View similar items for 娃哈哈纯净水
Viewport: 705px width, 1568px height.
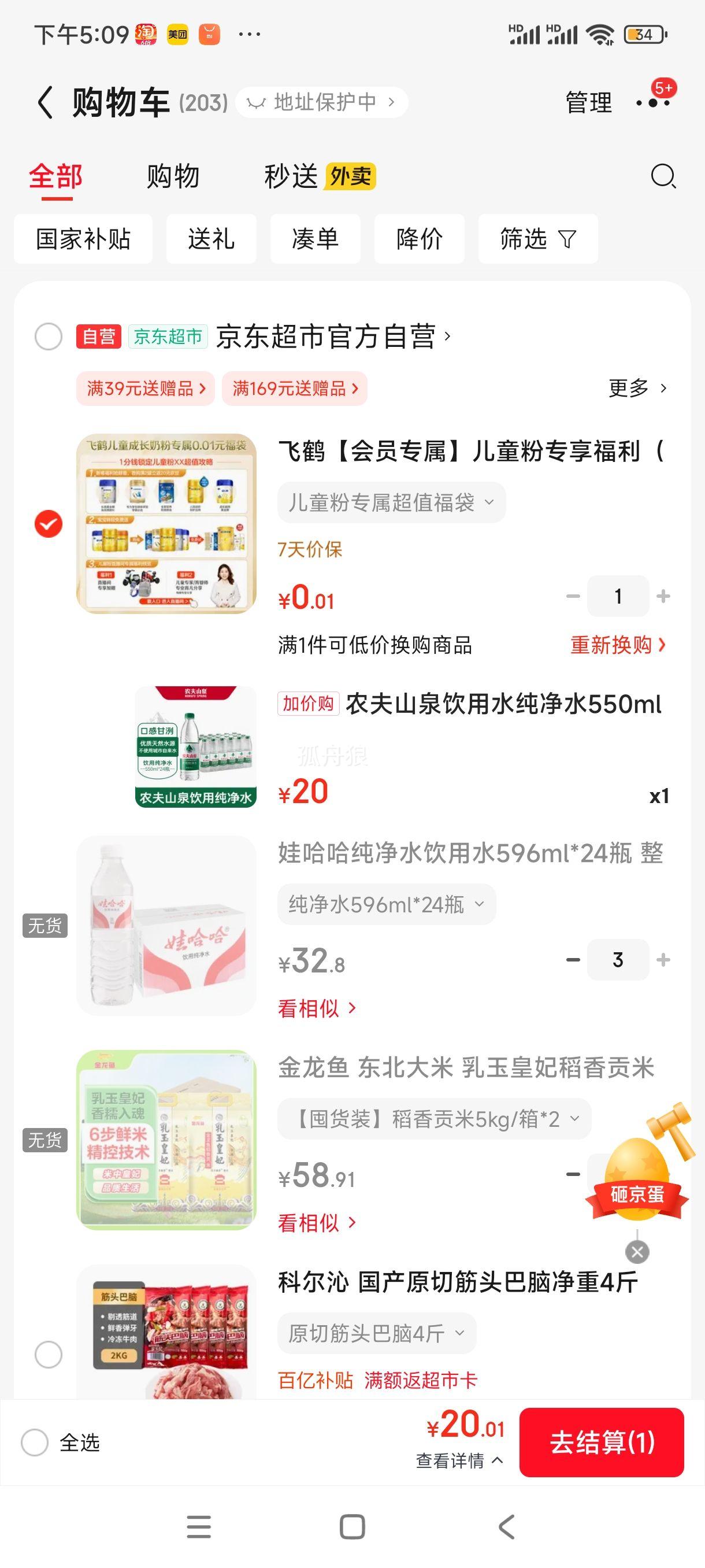(316, 1008)
